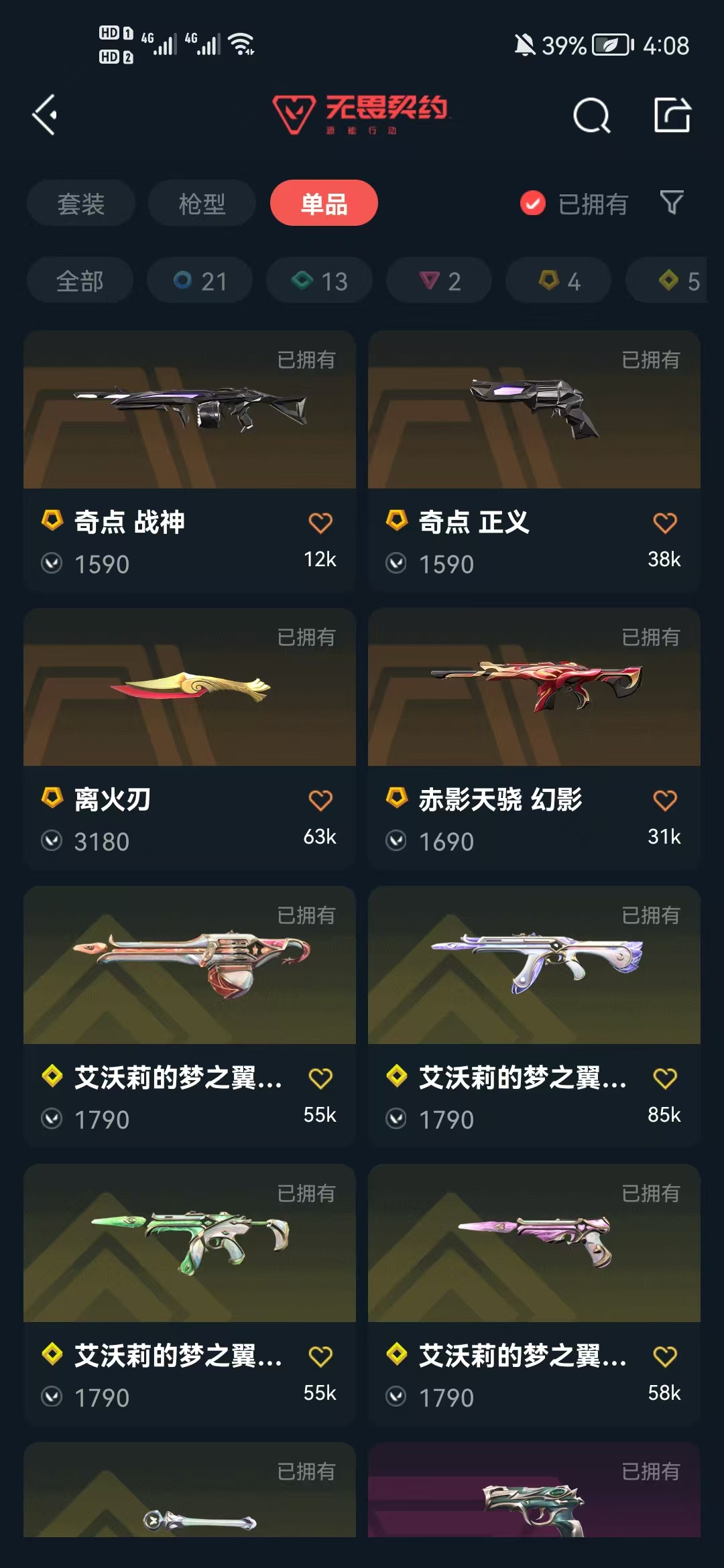This screenshot has height=1568, width=724.
Task: Select the 单品 tab
Action: [324, 204]
